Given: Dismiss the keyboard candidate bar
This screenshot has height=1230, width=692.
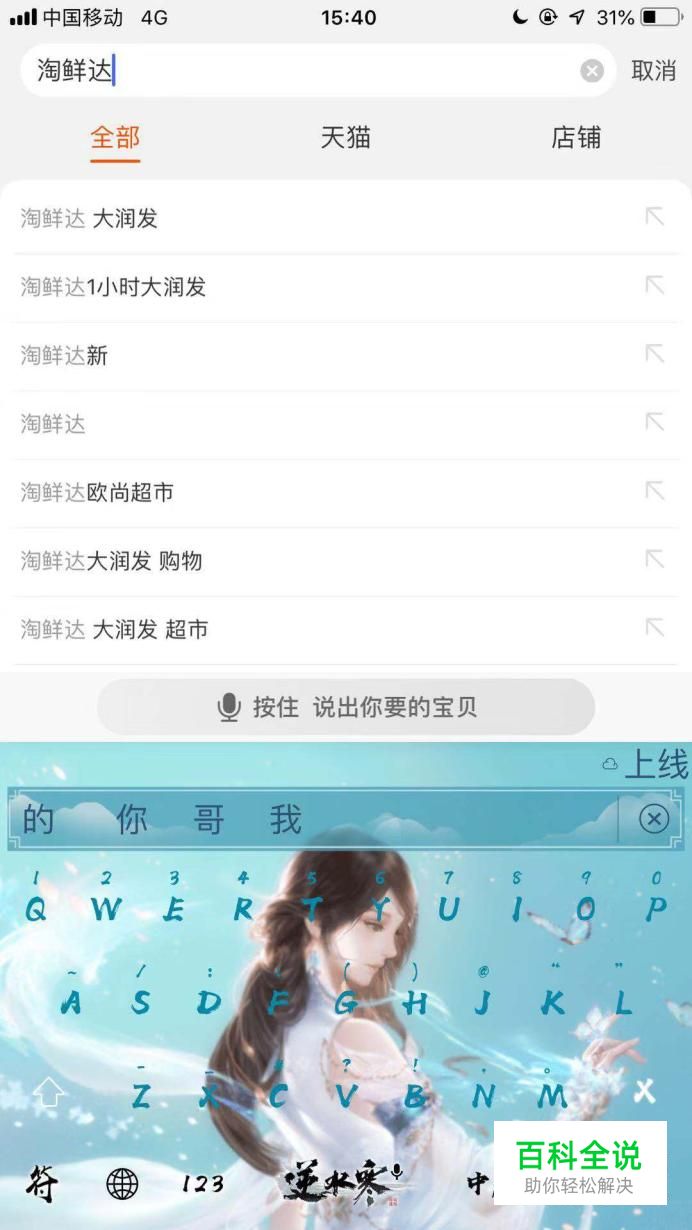Looking at the screenshot, I should click(654, 820).
